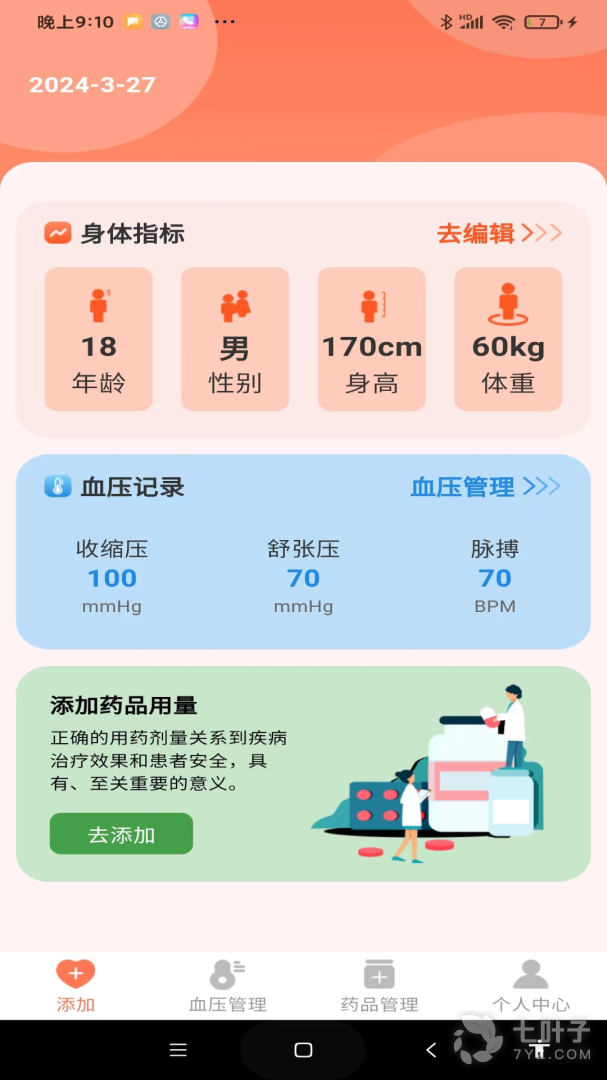
Task: Switch to the 血压管理 bottom tab
Action: 228,985
